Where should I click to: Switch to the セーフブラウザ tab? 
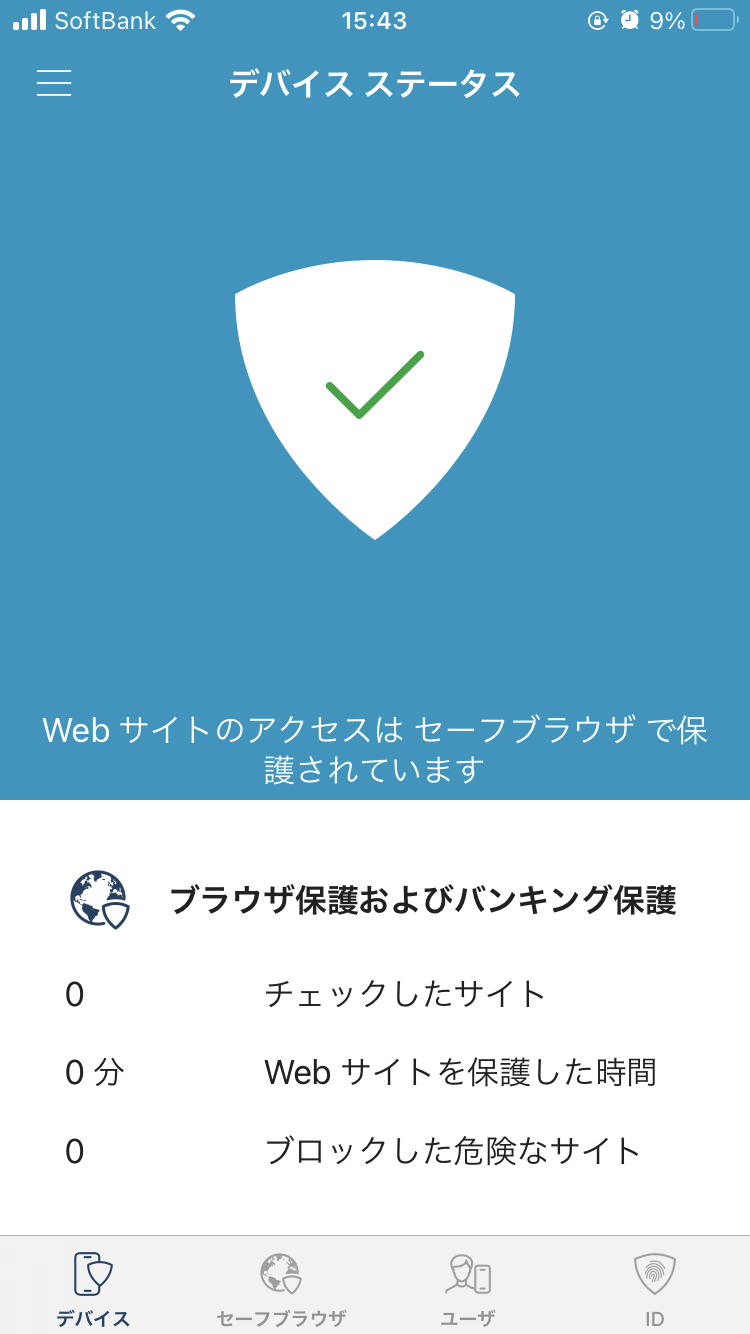[281, 1286]
